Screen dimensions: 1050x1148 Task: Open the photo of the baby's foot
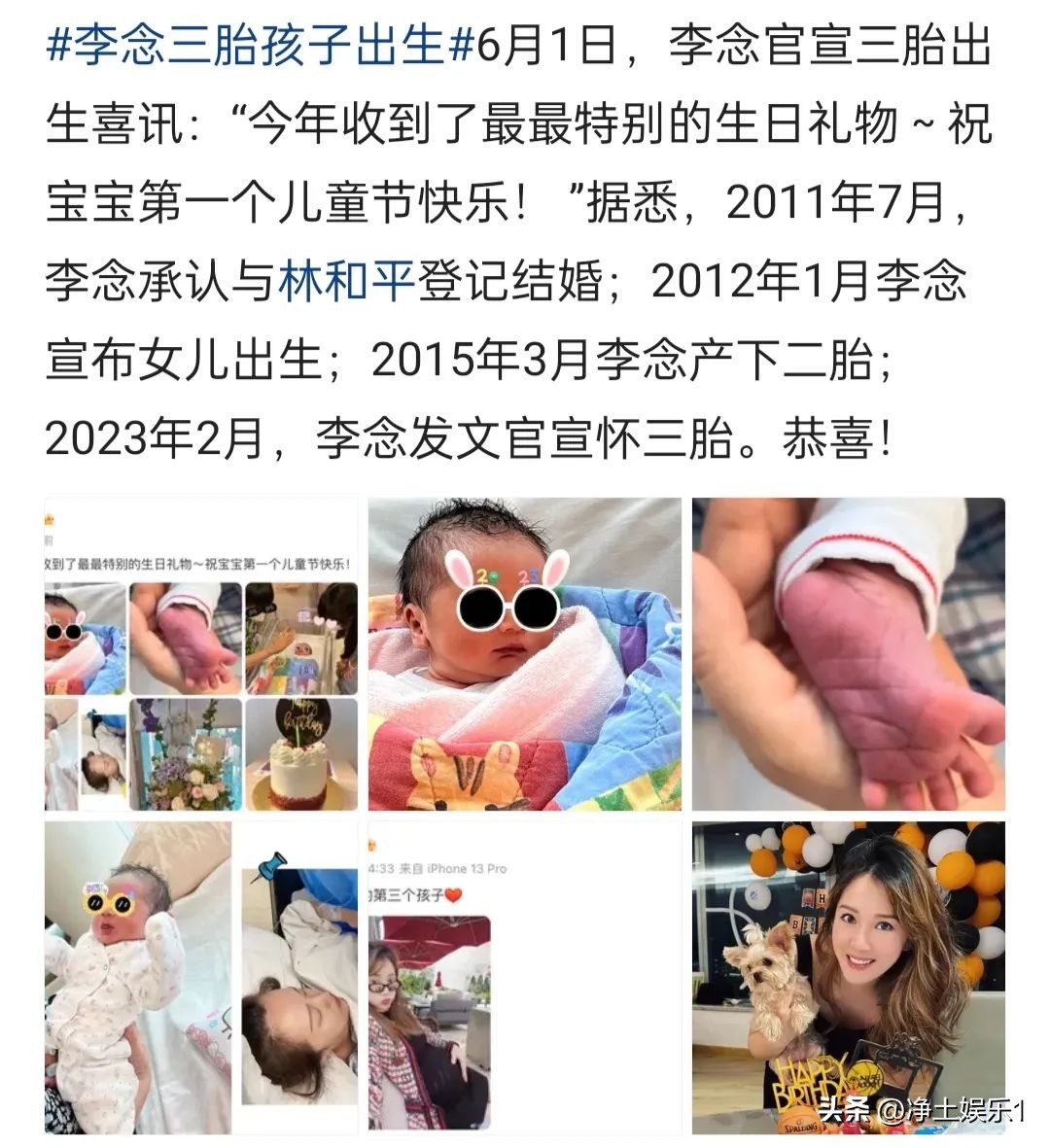click(x=848, y=654)
